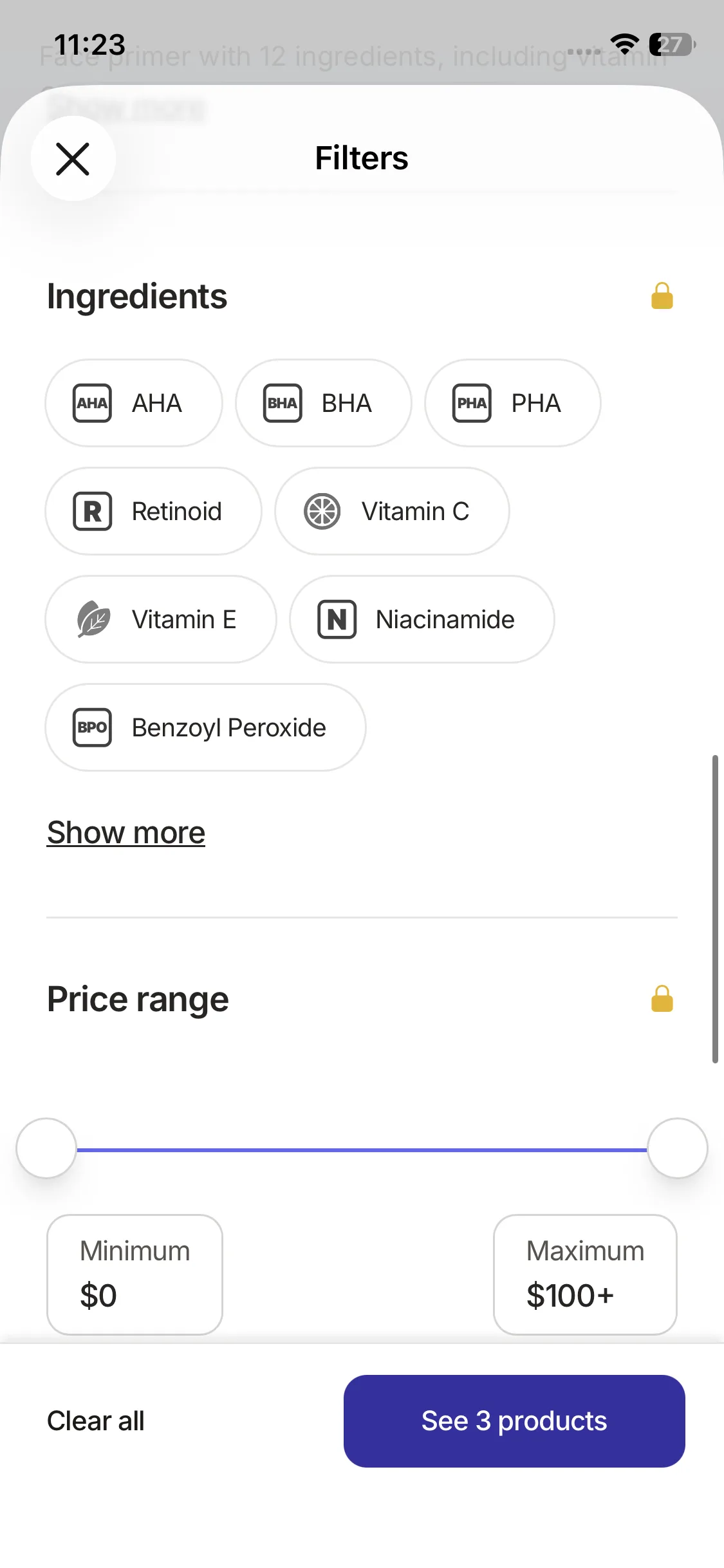
Task: Choose the BHA ingredient filter
Action: point(323,404)
